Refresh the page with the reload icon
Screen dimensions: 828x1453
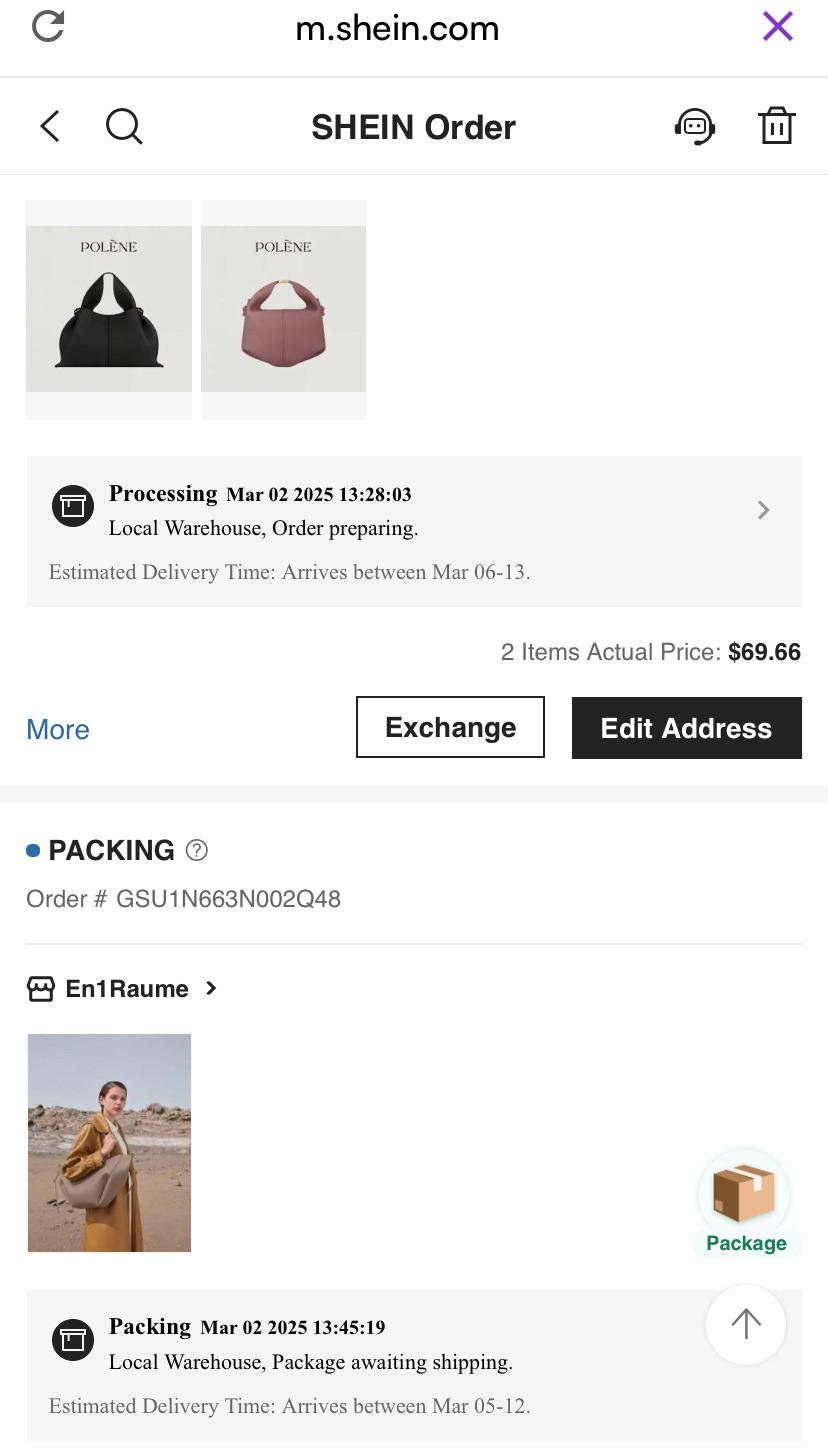(x=46, y=27)
